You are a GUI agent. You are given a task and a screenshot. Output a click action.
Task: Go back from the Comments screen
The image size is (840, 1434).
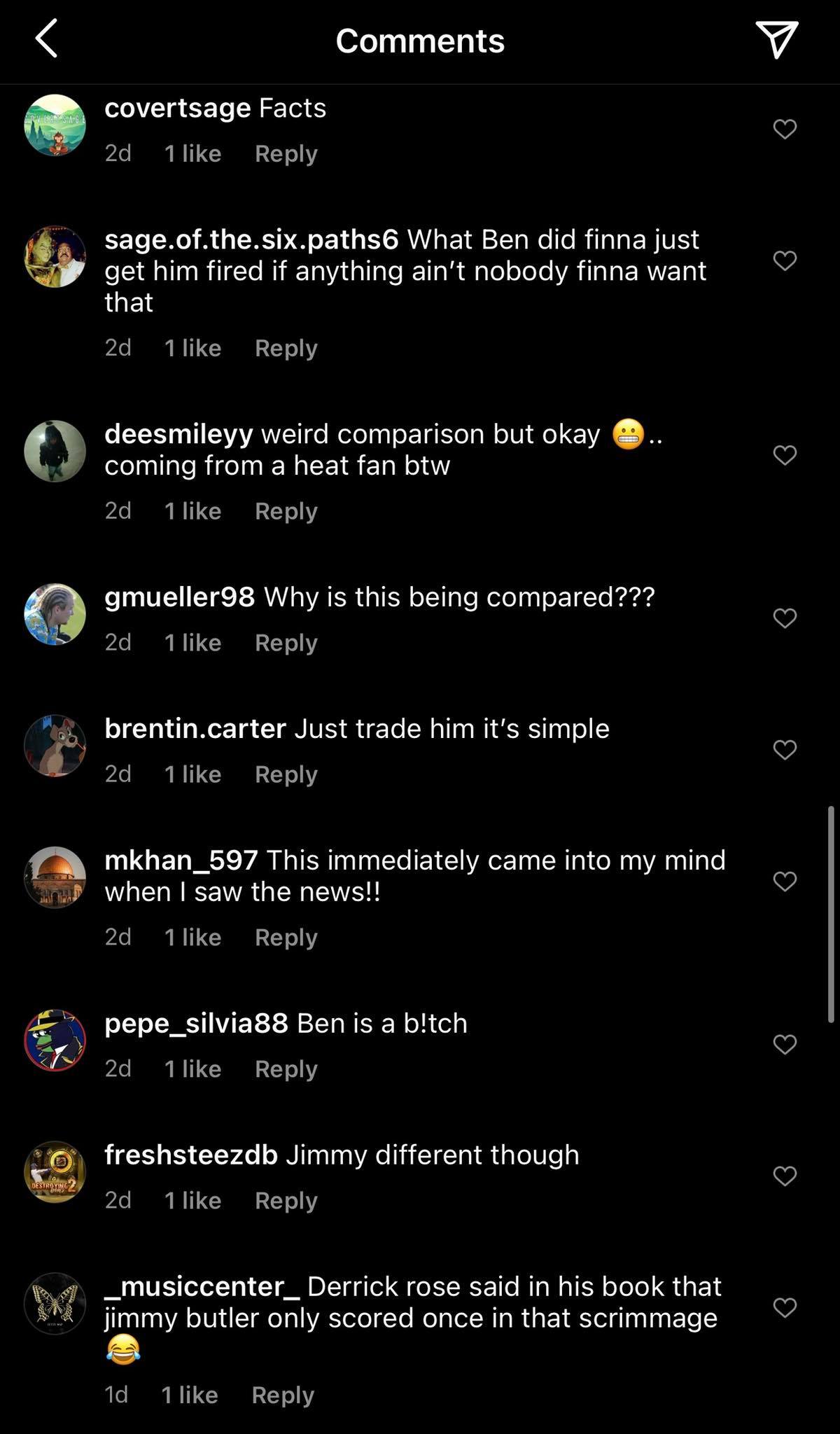click(46, 39)
